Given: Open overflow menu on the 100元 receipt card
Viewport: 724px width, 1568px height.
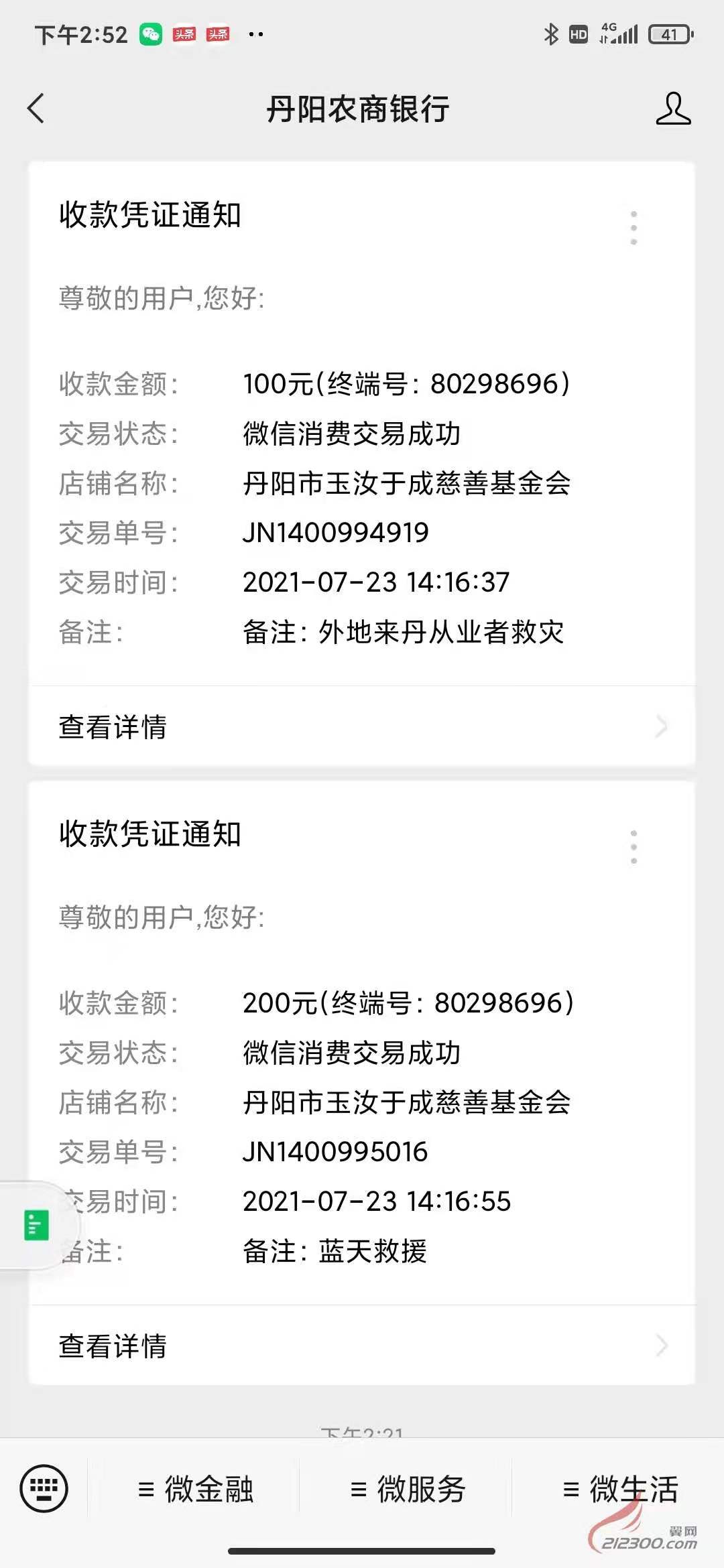Looking at the screenshot, I should (x=633, y=228).
